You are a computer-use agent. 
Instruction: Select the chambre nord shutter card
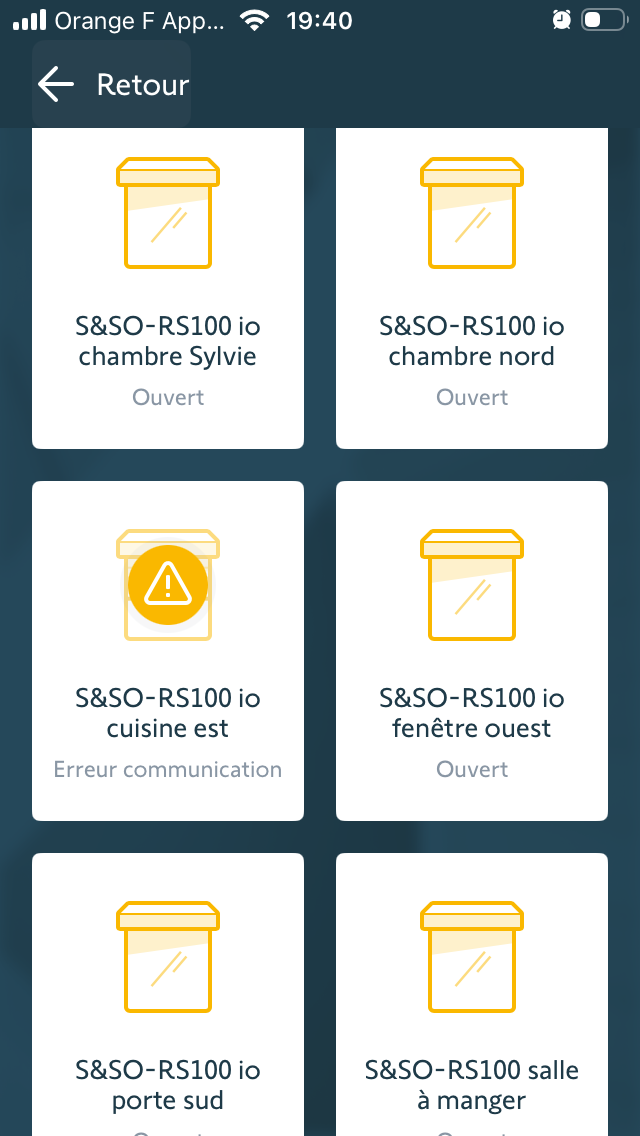click(472, 290)
